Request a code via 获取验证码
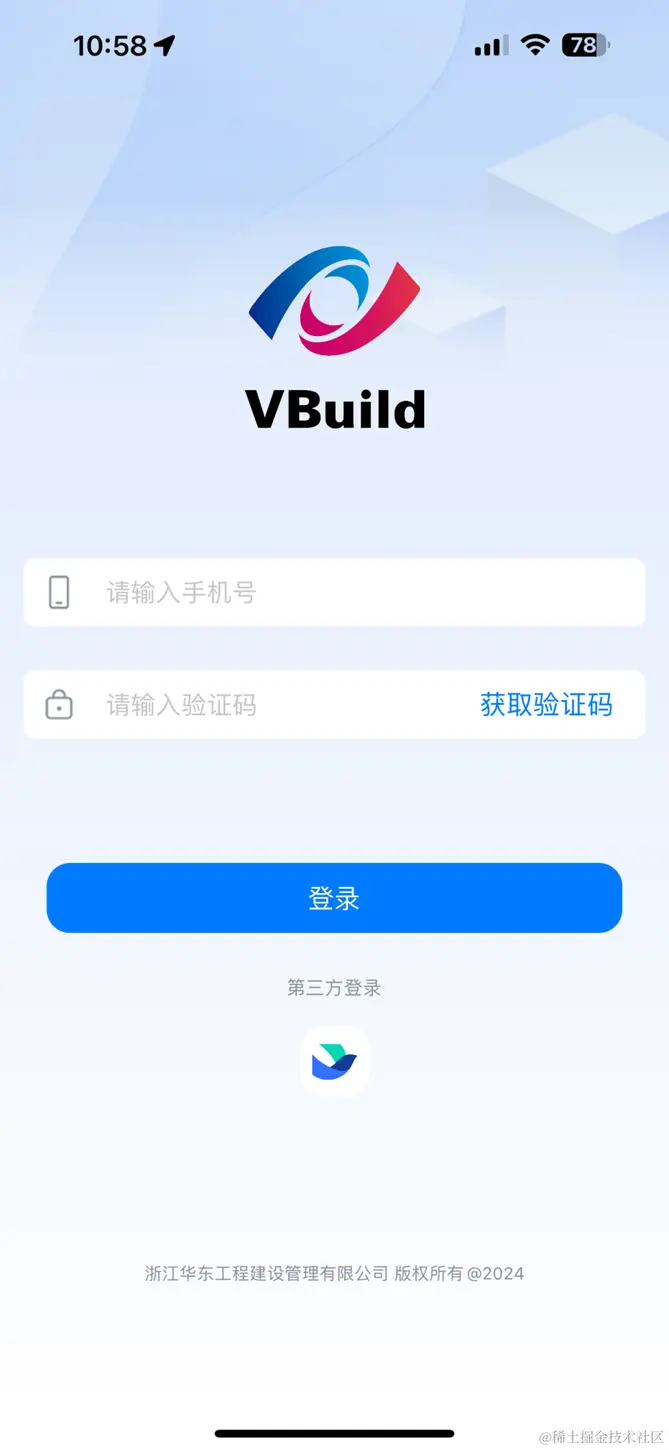669x1450 pixels. pyautogui.click(x=546, y=705)
